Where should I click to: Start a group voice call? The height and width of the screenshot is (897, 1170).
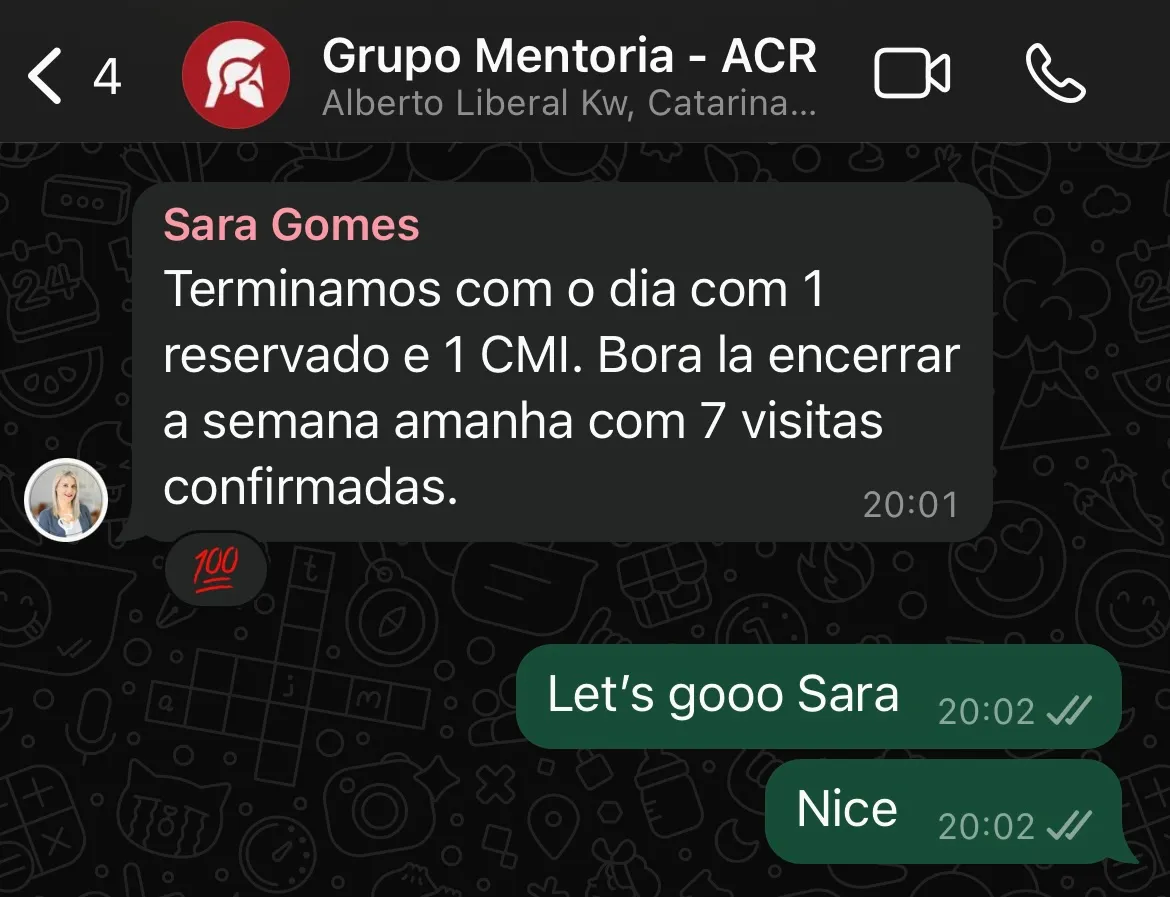coord(1055,75)
